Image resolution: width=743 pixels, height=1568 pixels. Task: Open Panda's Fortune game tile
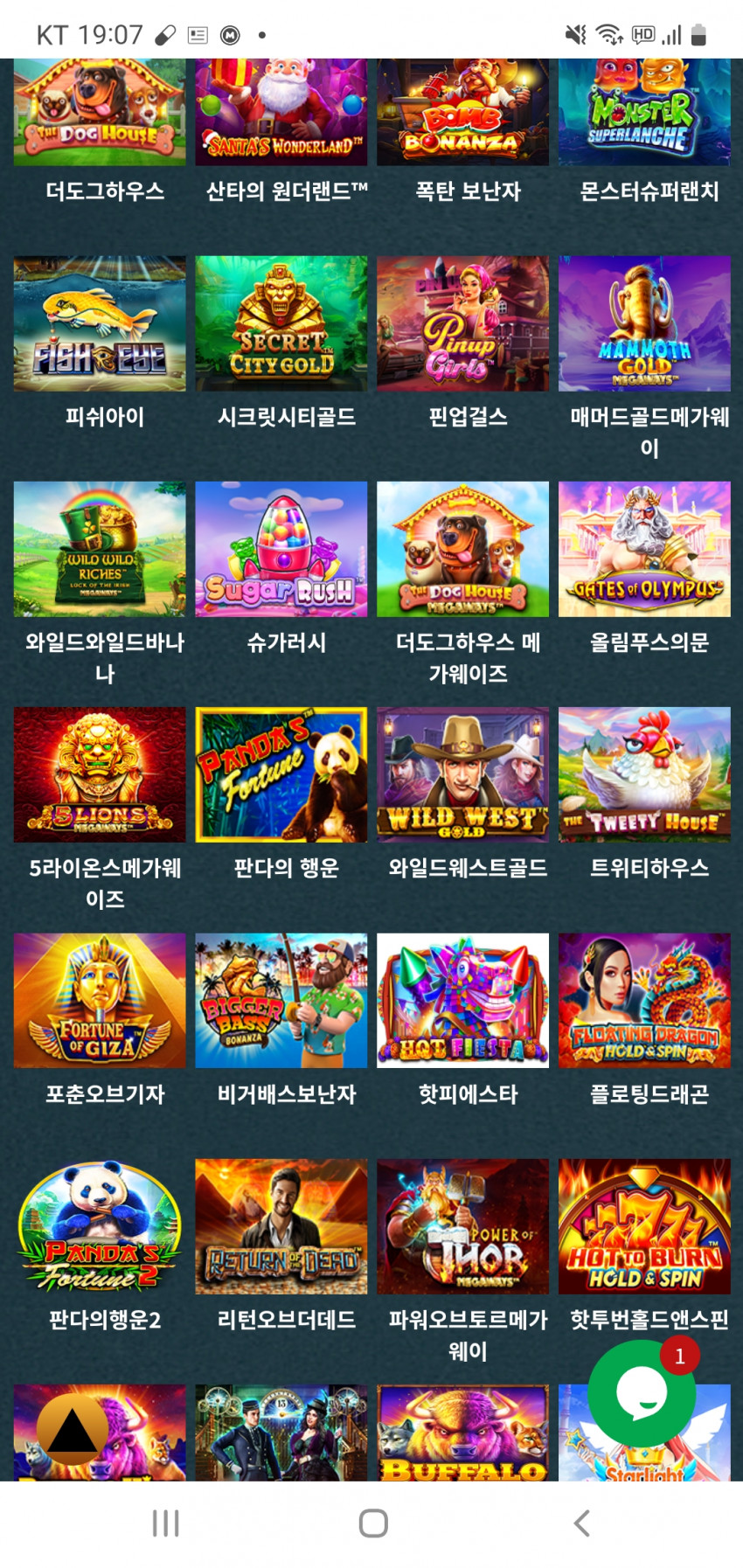(x=281, y=774)
